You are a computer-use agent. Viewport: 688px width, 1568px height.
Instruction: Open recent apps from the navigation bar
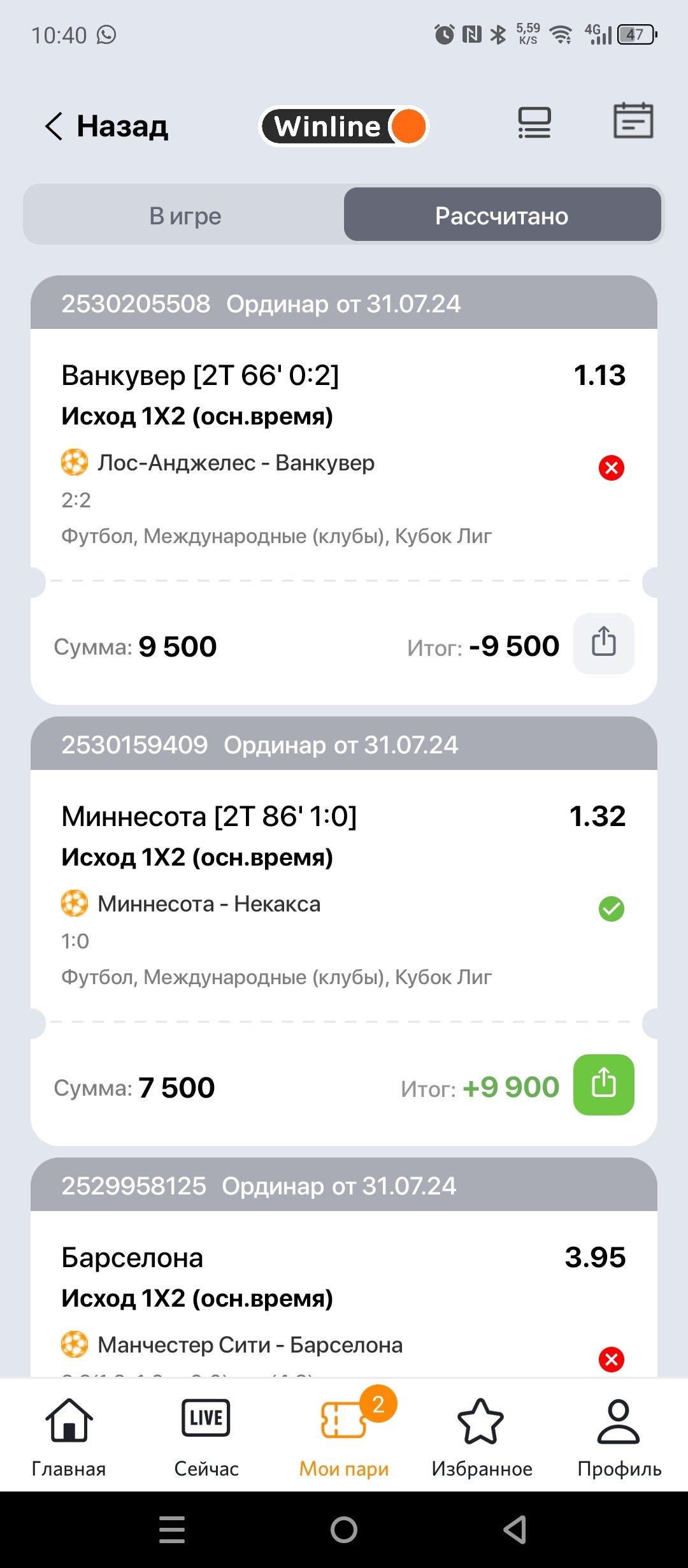click(x=172, y=1529)
